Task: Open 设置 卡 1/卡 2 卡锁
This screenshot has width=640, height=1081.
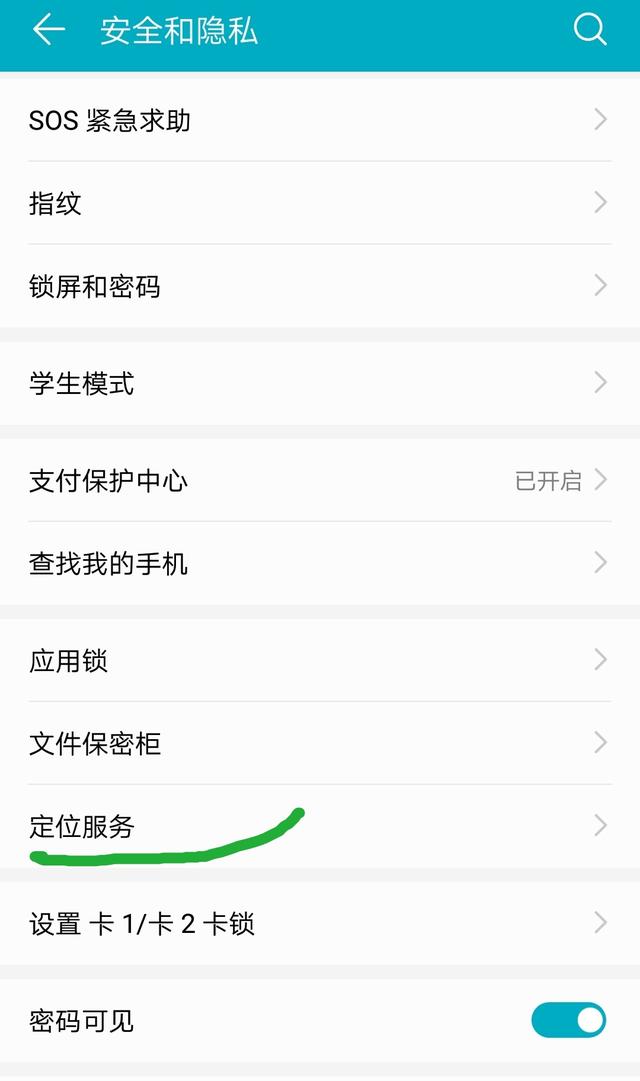Action: pyautogui.click(x=320, y=923)
